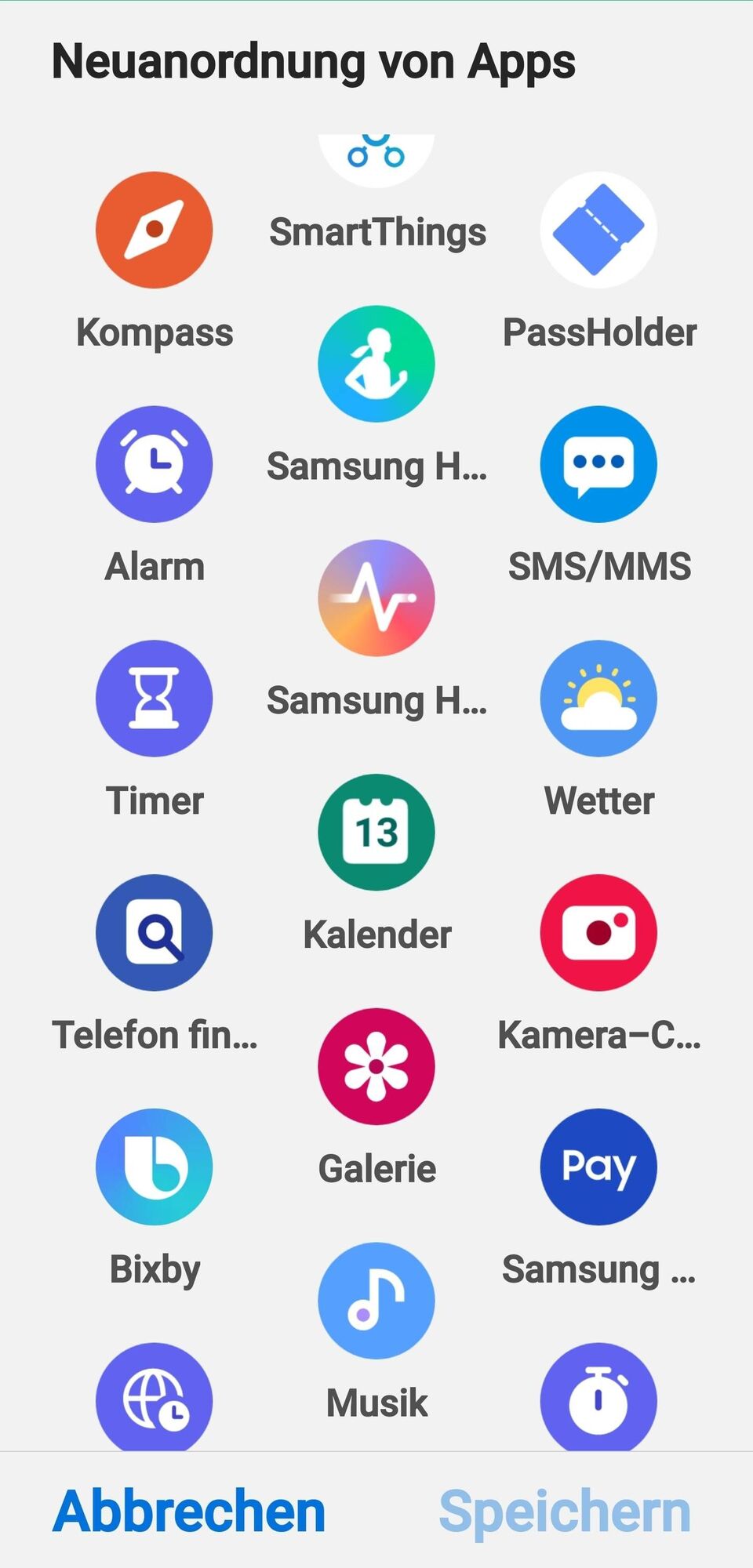Tap the SmartThings app icon
The width and height of the screenshot is (753, 1568).
376,159
